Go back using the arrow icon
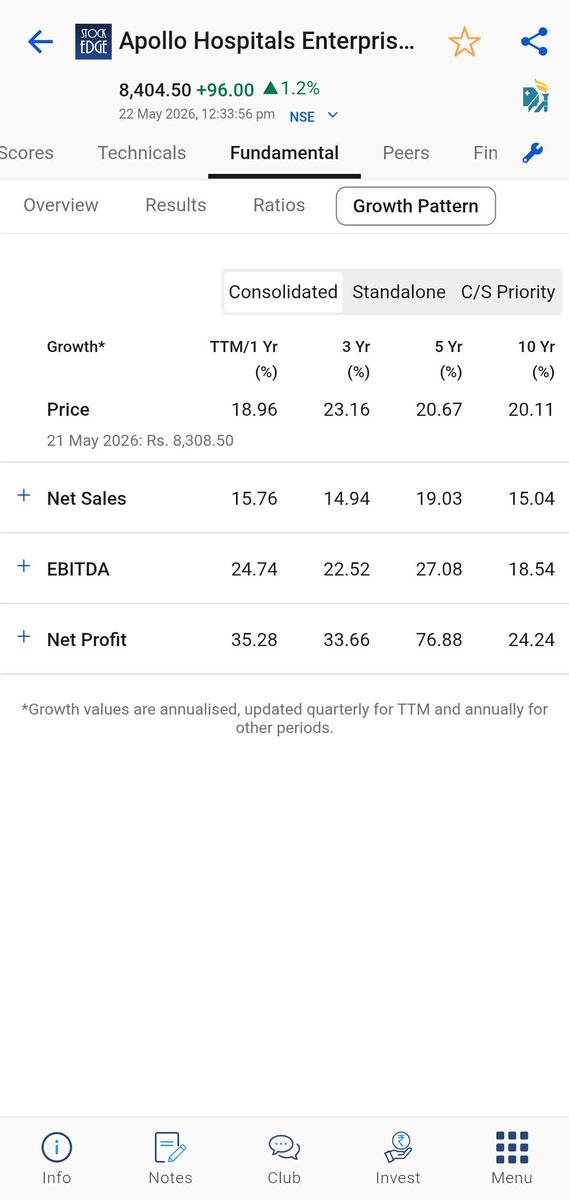569x1200 pixels. [40, 41]
